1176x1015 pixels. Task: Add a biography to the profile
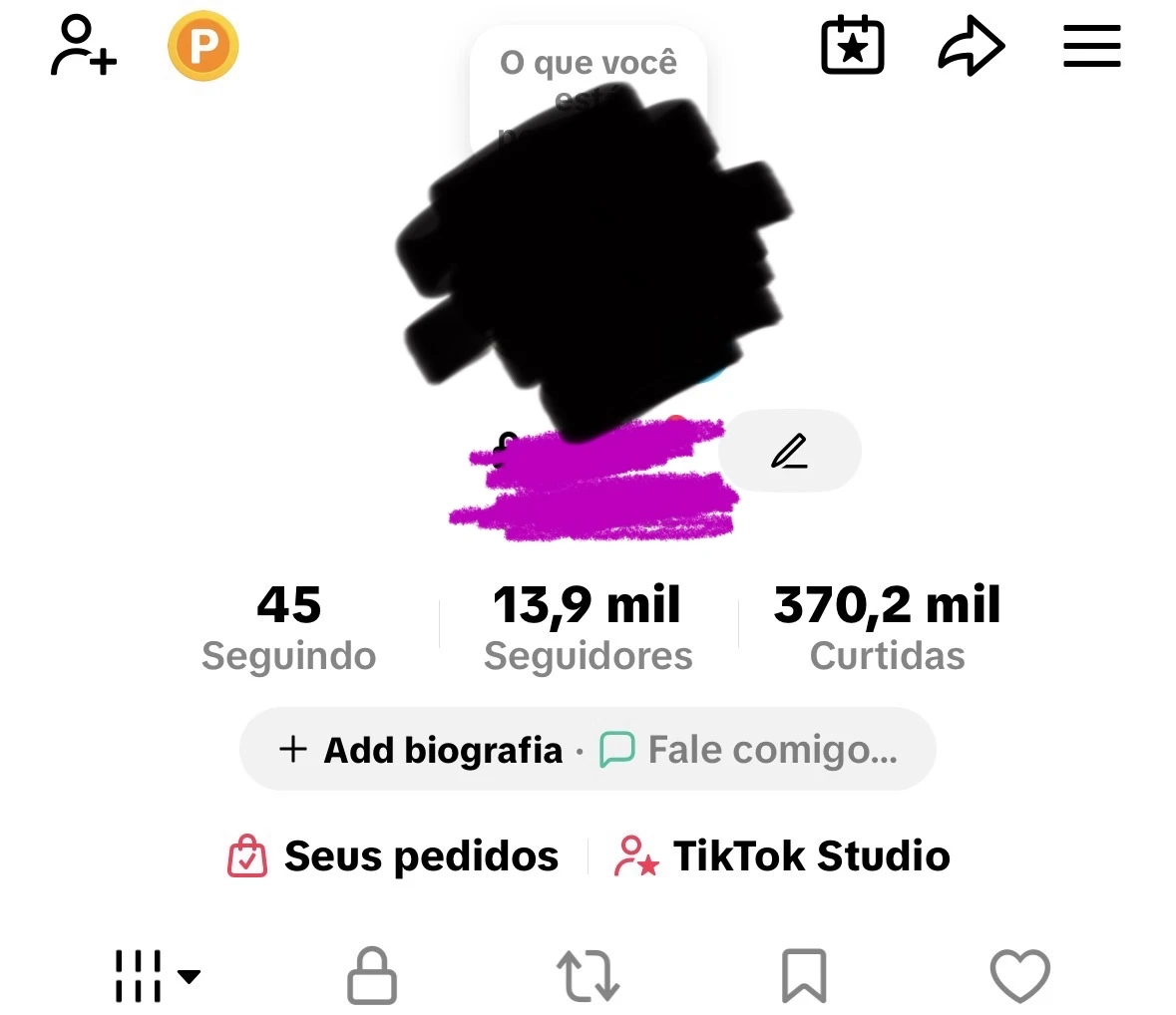point(421,749)
